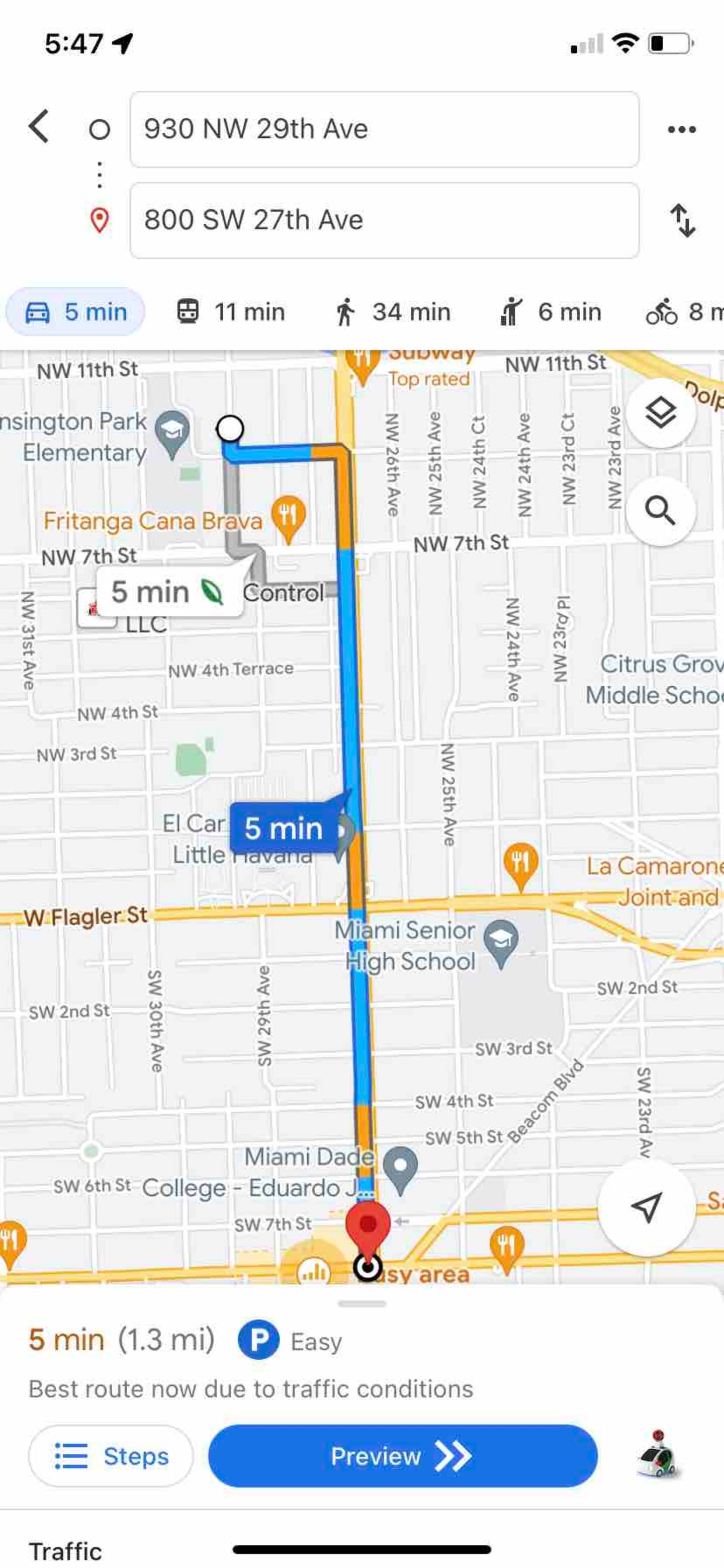
Task: Open the Fritanga Cana Brava map pin
Action: point(289,519)
